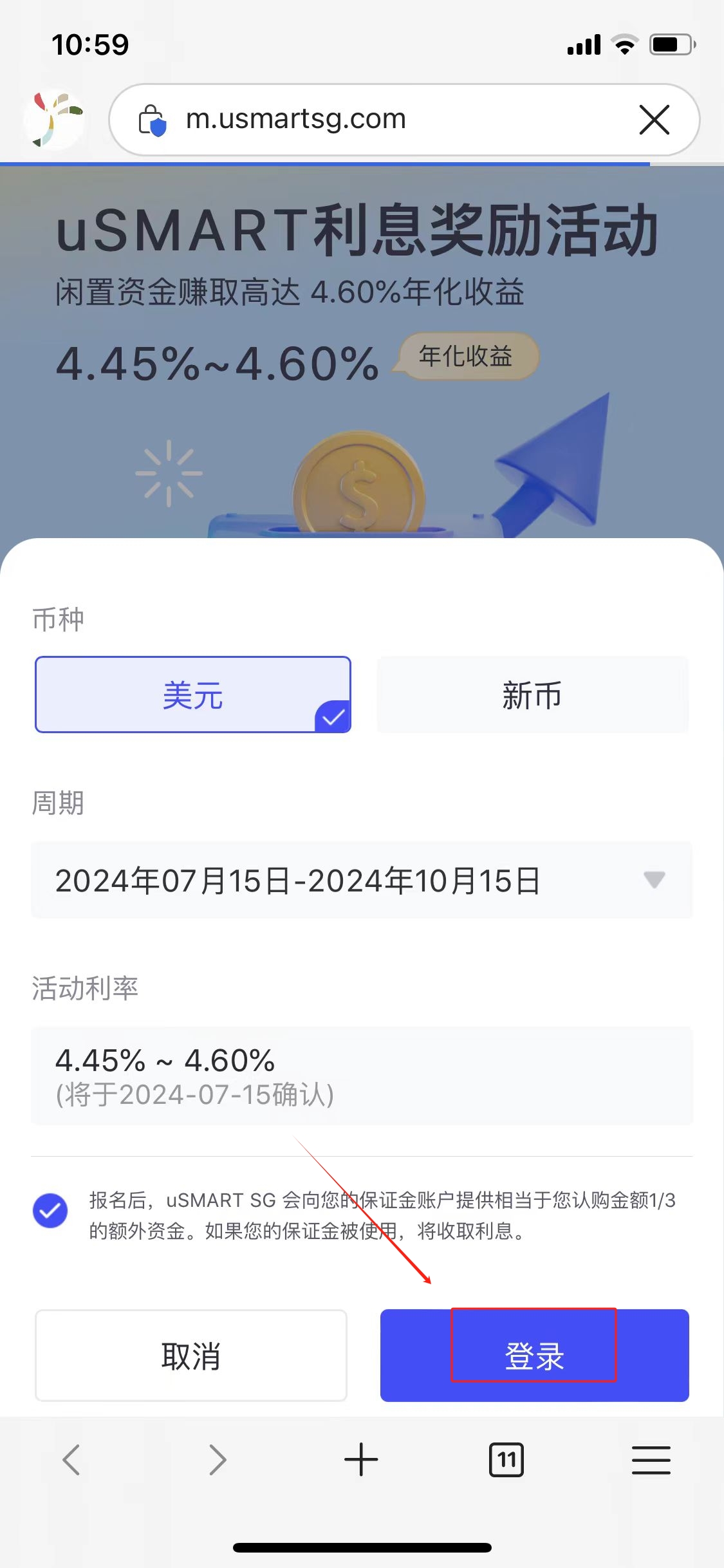Add a new browser tab
This screenshot has height=1568, width=724.
[x=361, y=1460]
